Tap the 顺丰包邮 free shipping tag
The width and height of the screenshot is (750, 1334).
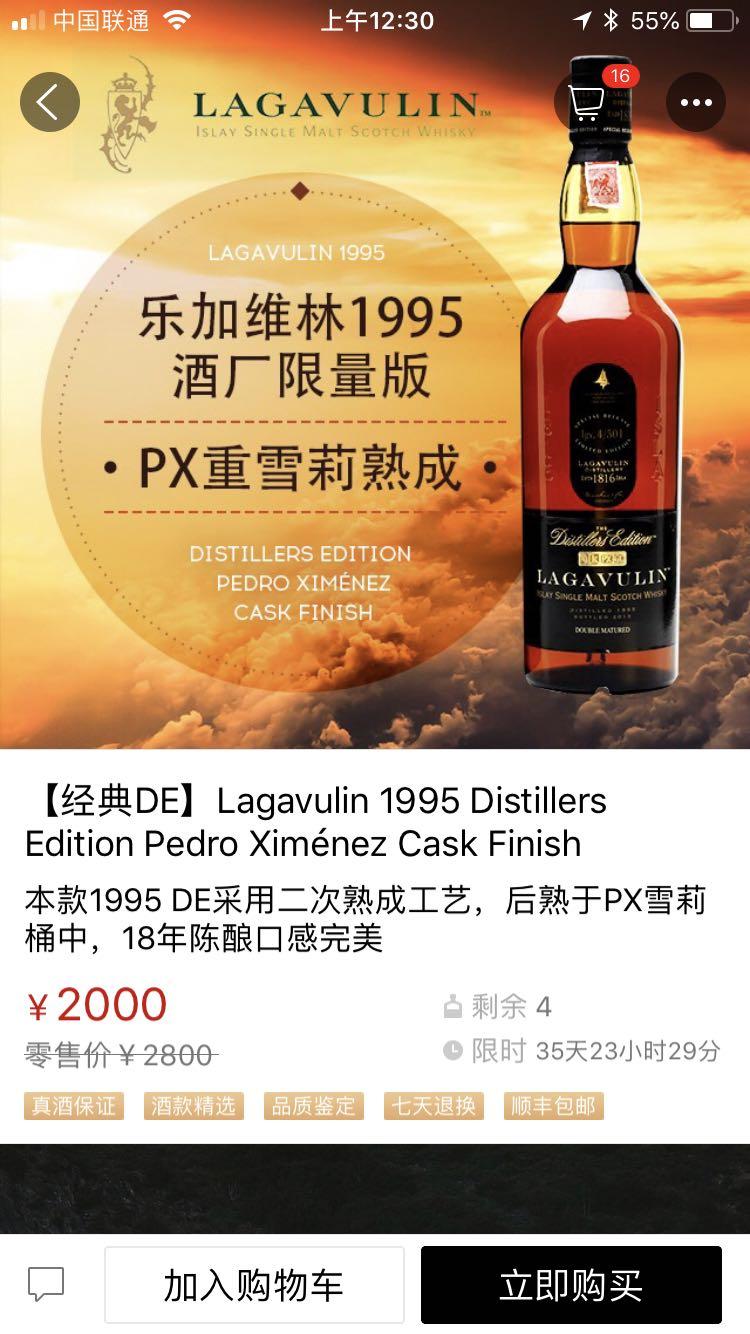tap(553, 1106)
